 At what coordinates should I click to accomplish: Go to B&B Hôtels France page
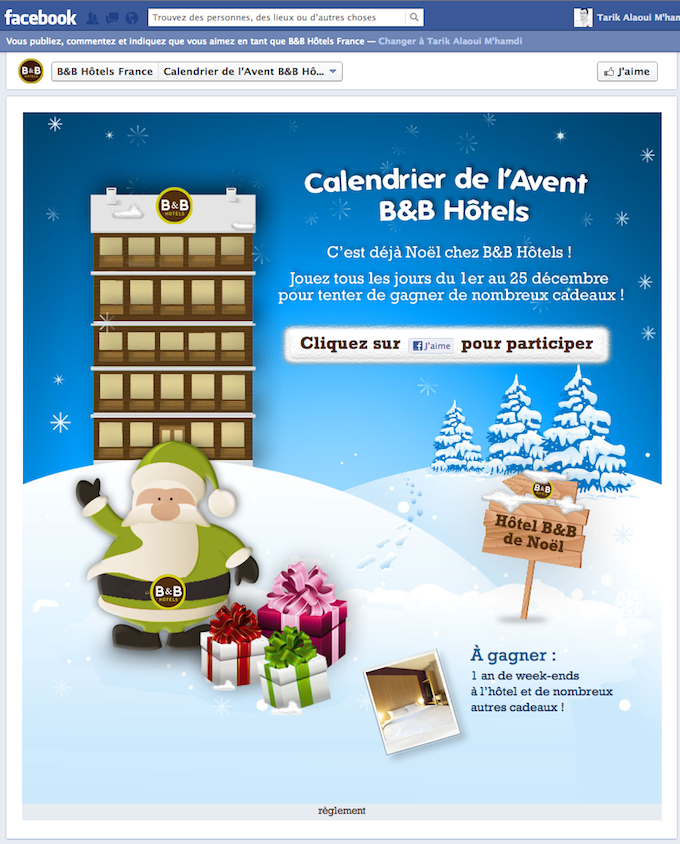[104, 72]
